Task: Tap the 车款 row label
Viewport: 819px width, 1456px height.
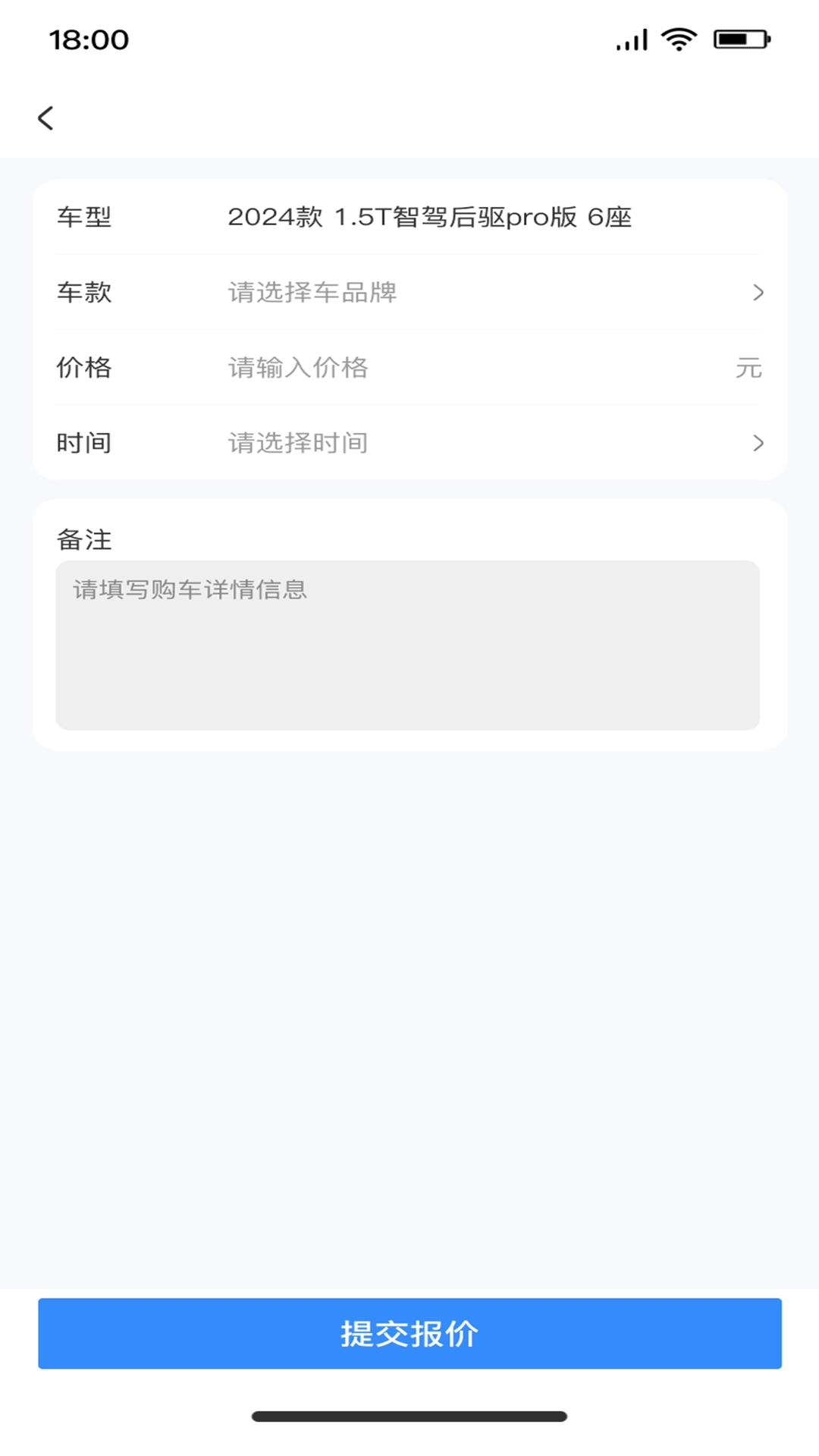Action: point(85,293)
